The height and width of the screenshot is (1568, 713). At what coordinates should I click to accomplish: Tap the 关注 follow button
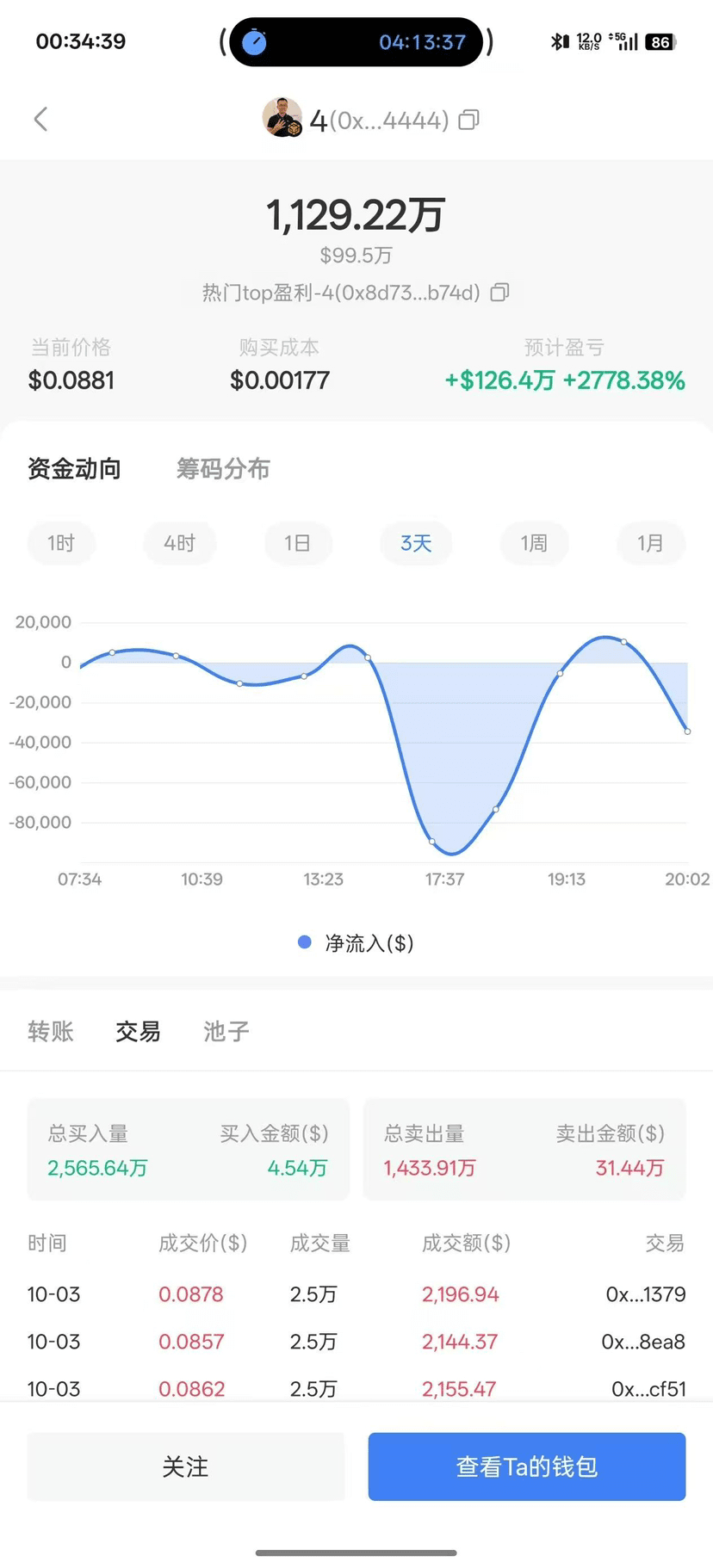[x=185, y=1466]
